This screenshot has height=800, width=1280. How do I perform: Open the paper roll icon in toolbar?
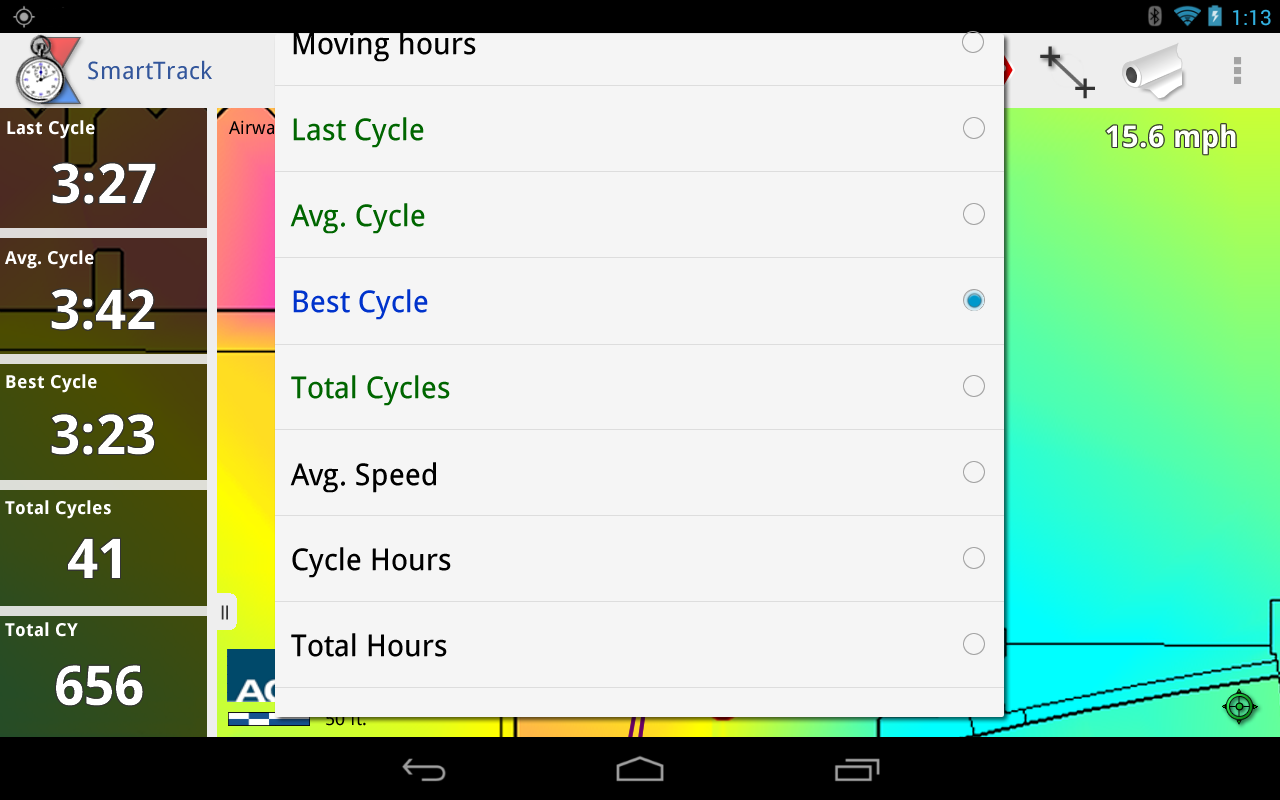pos(1153,72)
